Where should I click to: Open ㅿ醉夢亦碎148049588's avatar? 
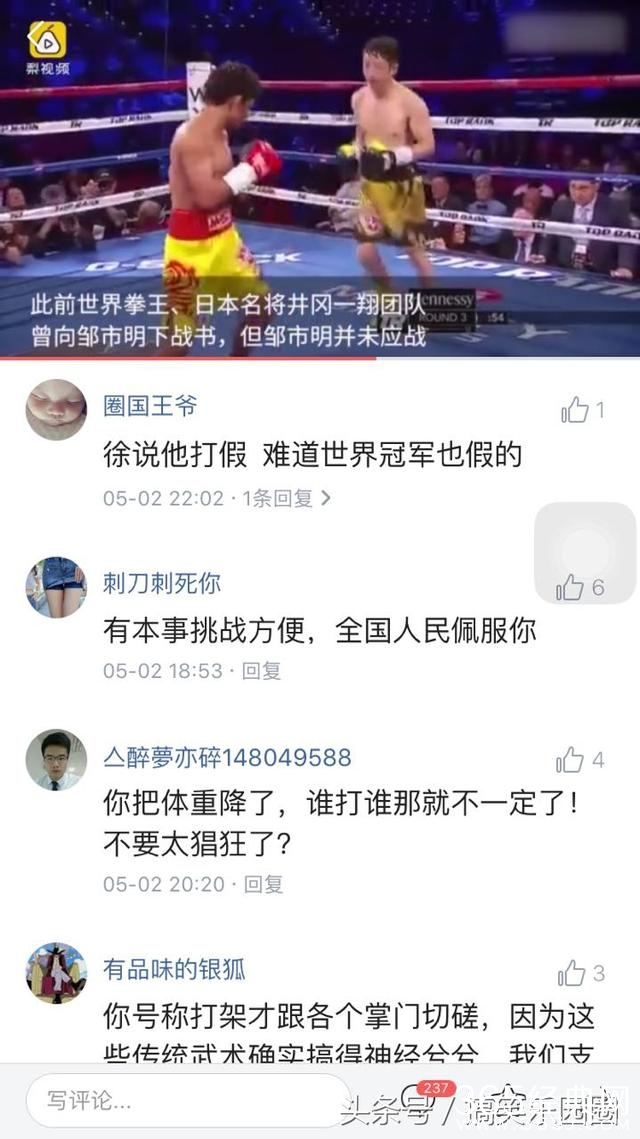coord(56,760)
